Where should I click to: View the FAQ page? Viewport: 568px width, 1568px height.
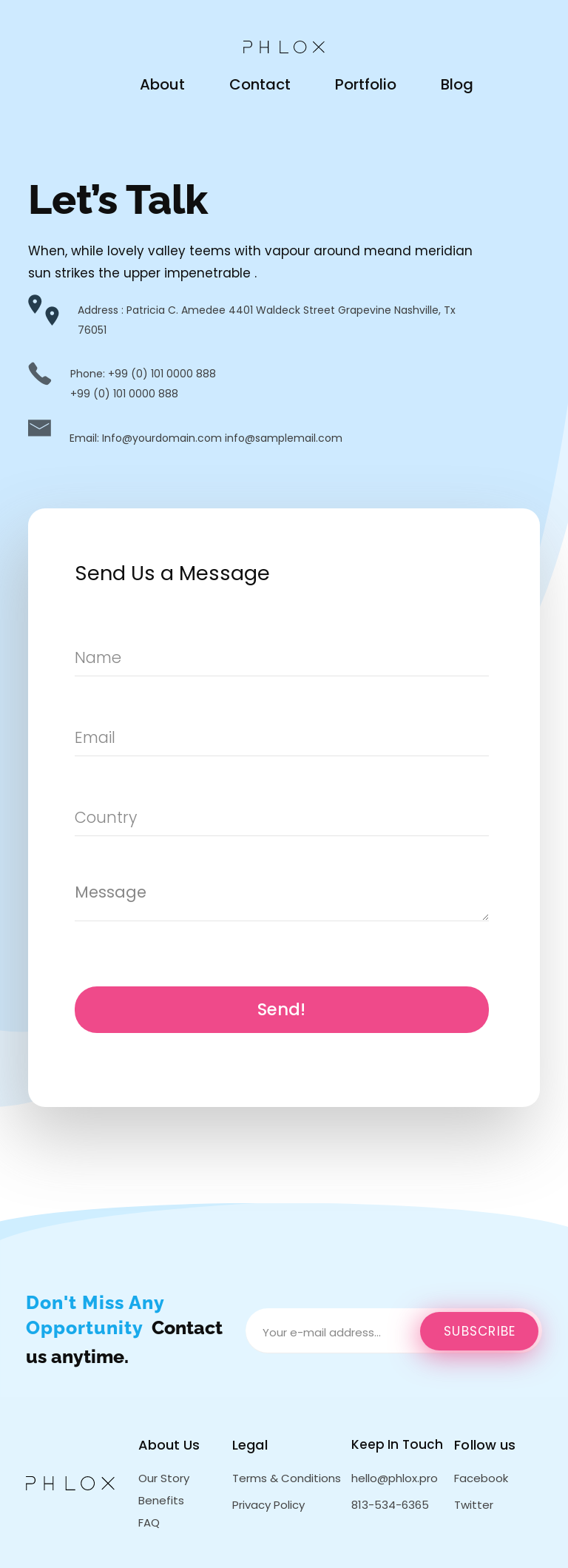click(x=149, y=1523)
